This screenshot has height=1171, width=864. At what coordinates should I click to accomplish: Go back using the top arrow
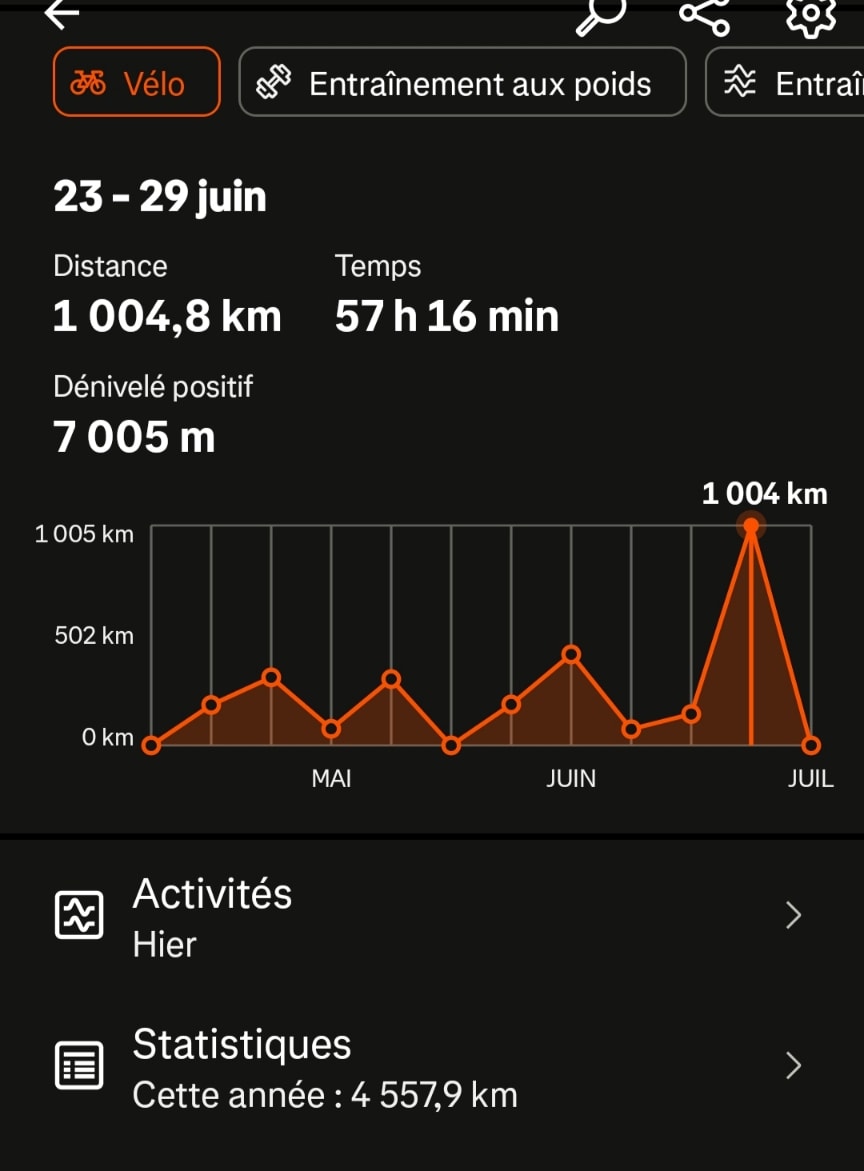tap(62, 12)
